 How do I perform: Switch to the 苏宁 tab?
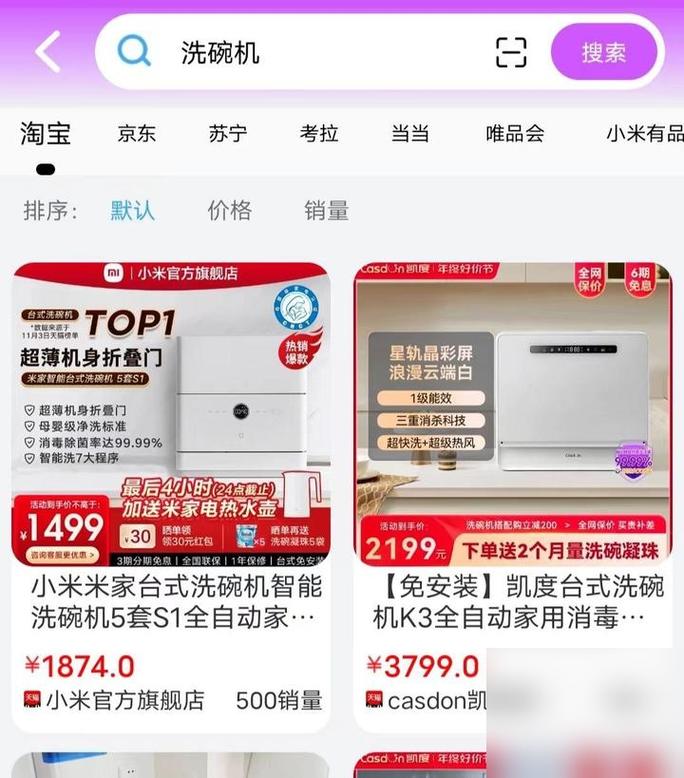coord(228,134)
